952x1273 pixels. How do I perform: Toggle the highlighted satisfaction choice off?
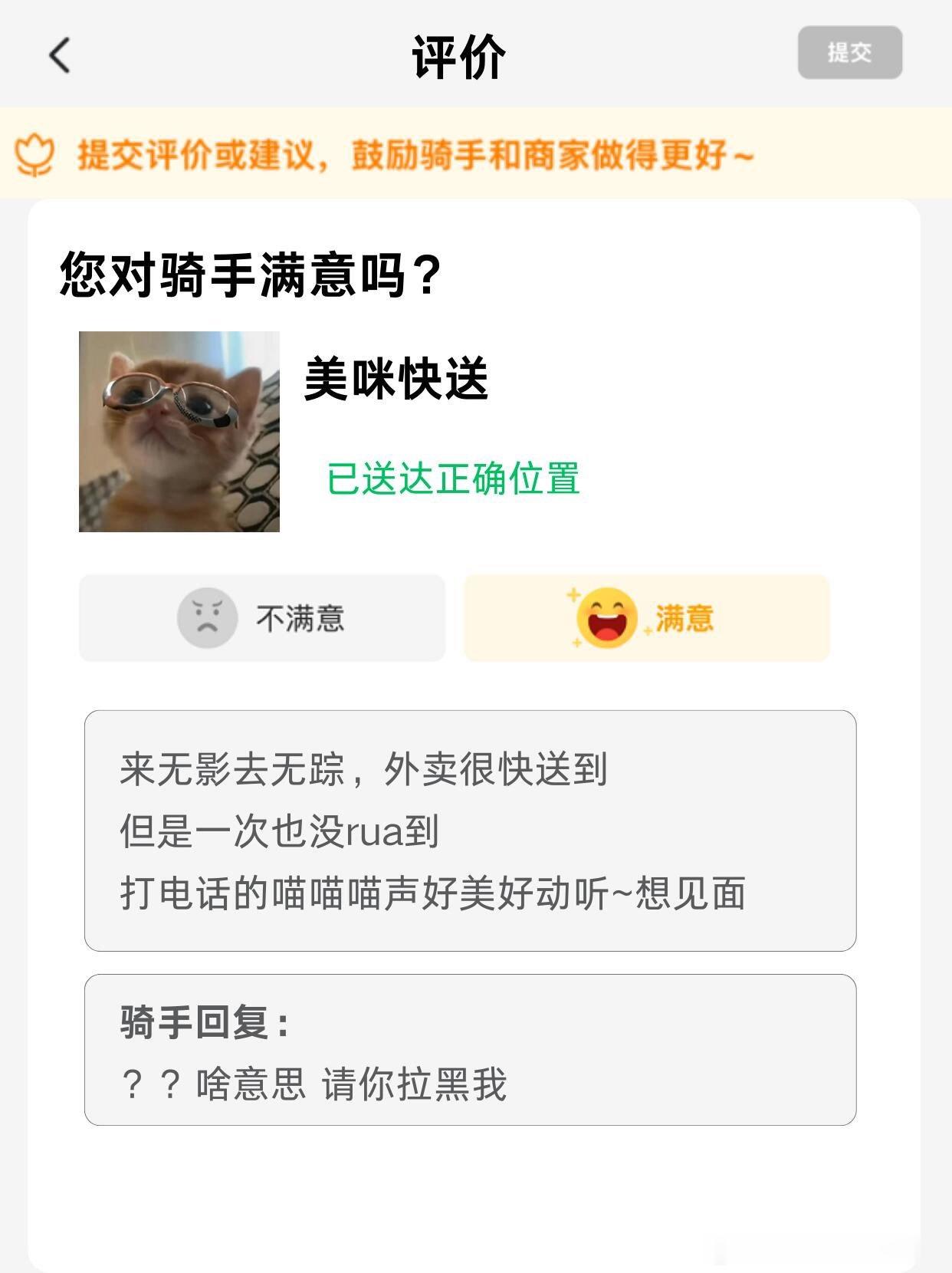[648, 620]
